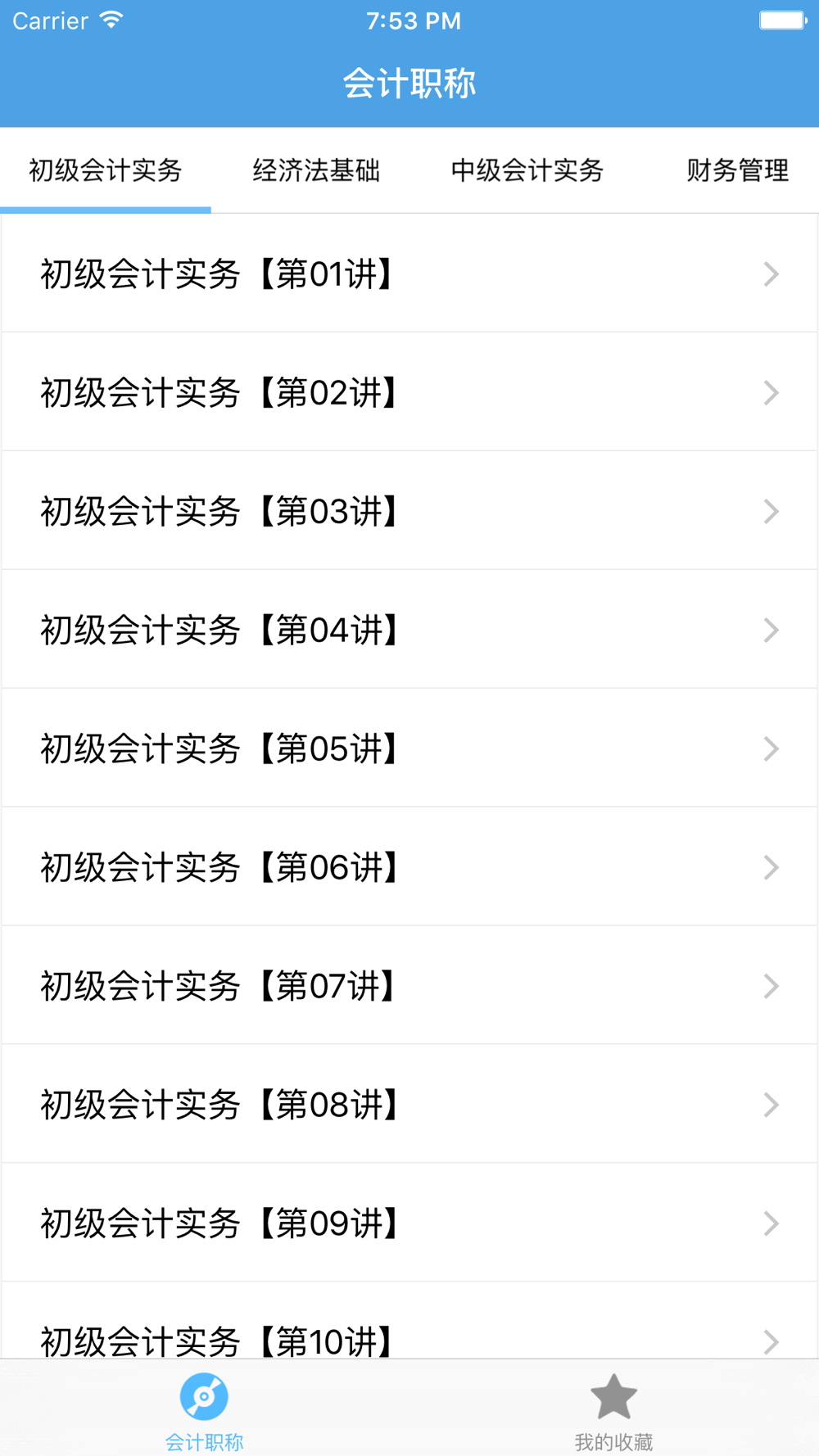Open 初级会计实务【第04讲】

point(409,630)
